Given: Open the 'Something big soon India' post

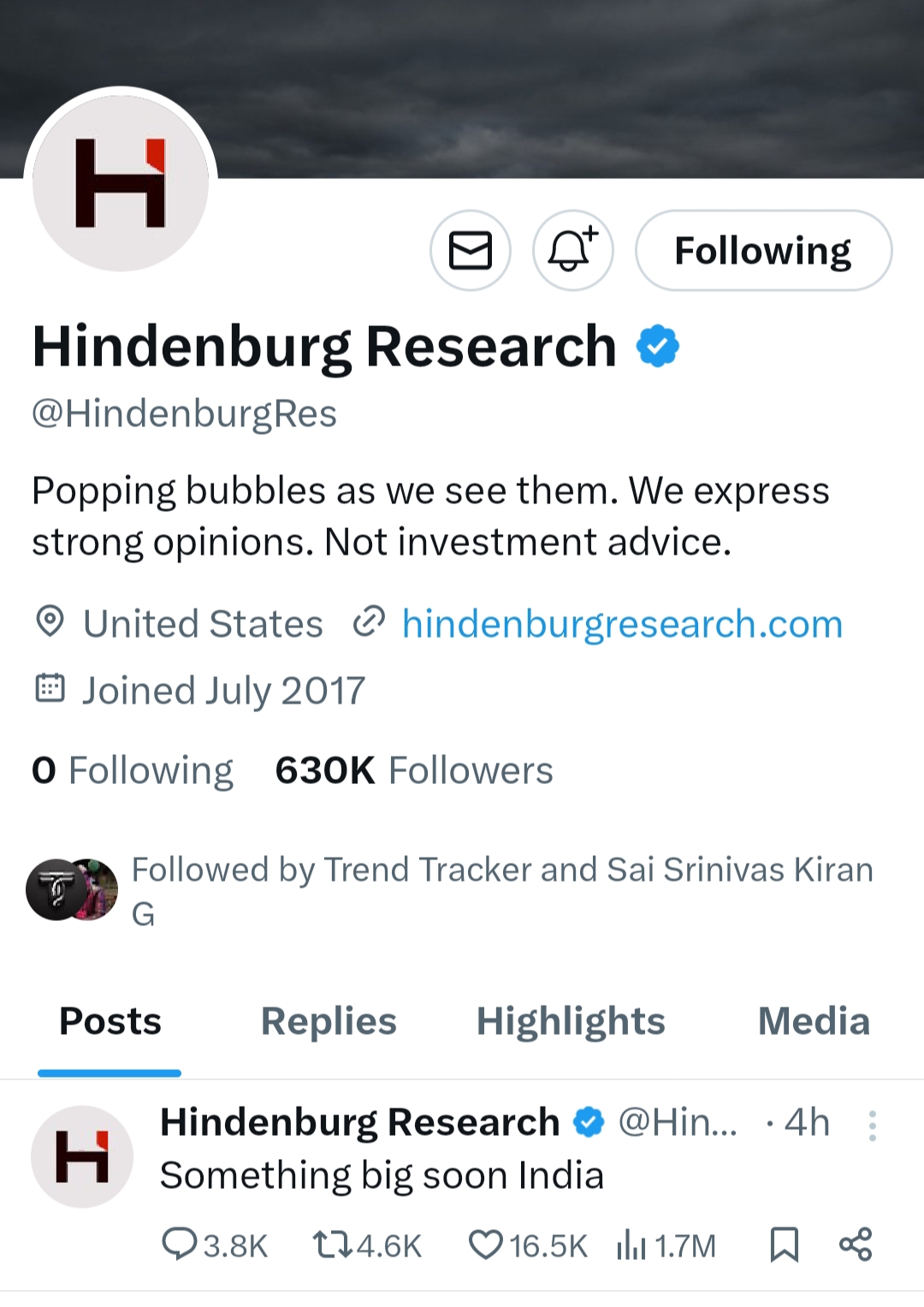Looking at the screenshot, I should click(x=382, y=1175).
